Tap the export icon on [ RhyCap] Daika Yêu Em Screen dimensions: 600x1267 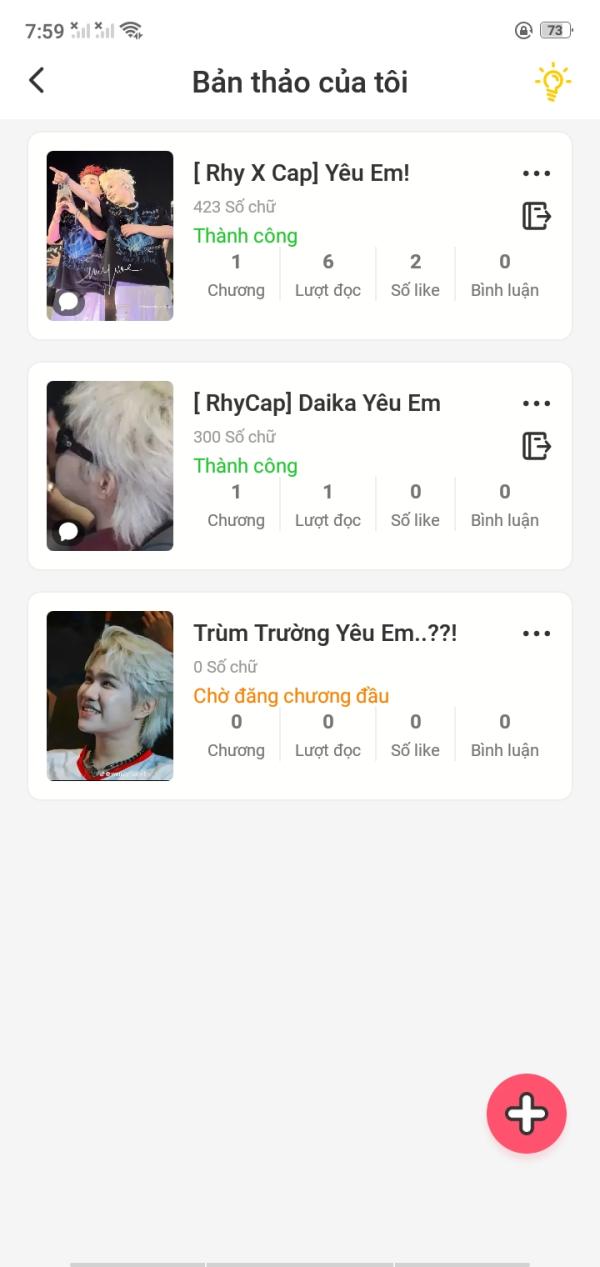[536, 445]
